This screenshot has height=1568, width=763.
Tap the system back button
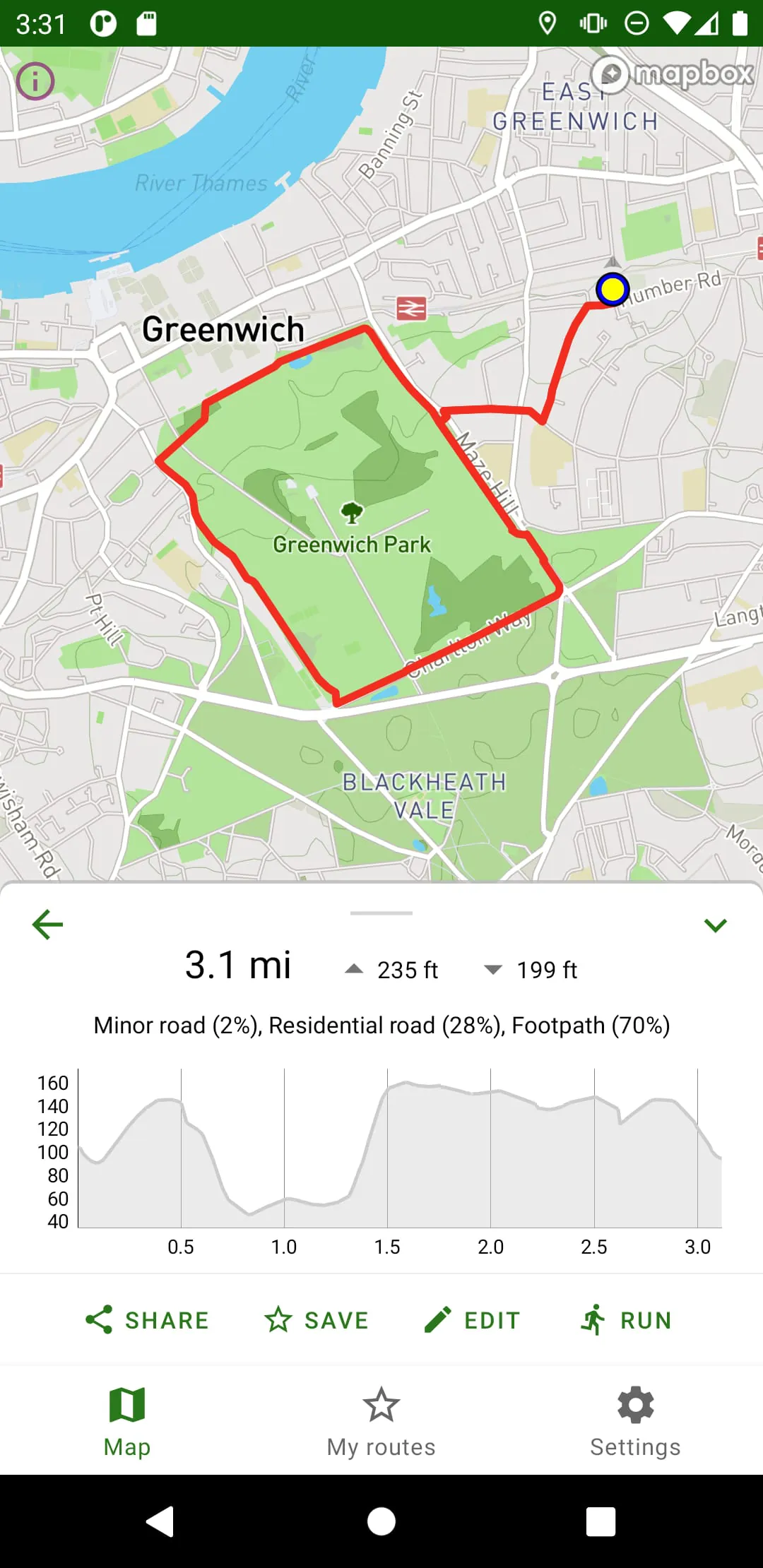pyautogui.click(x=160, y=1521)
